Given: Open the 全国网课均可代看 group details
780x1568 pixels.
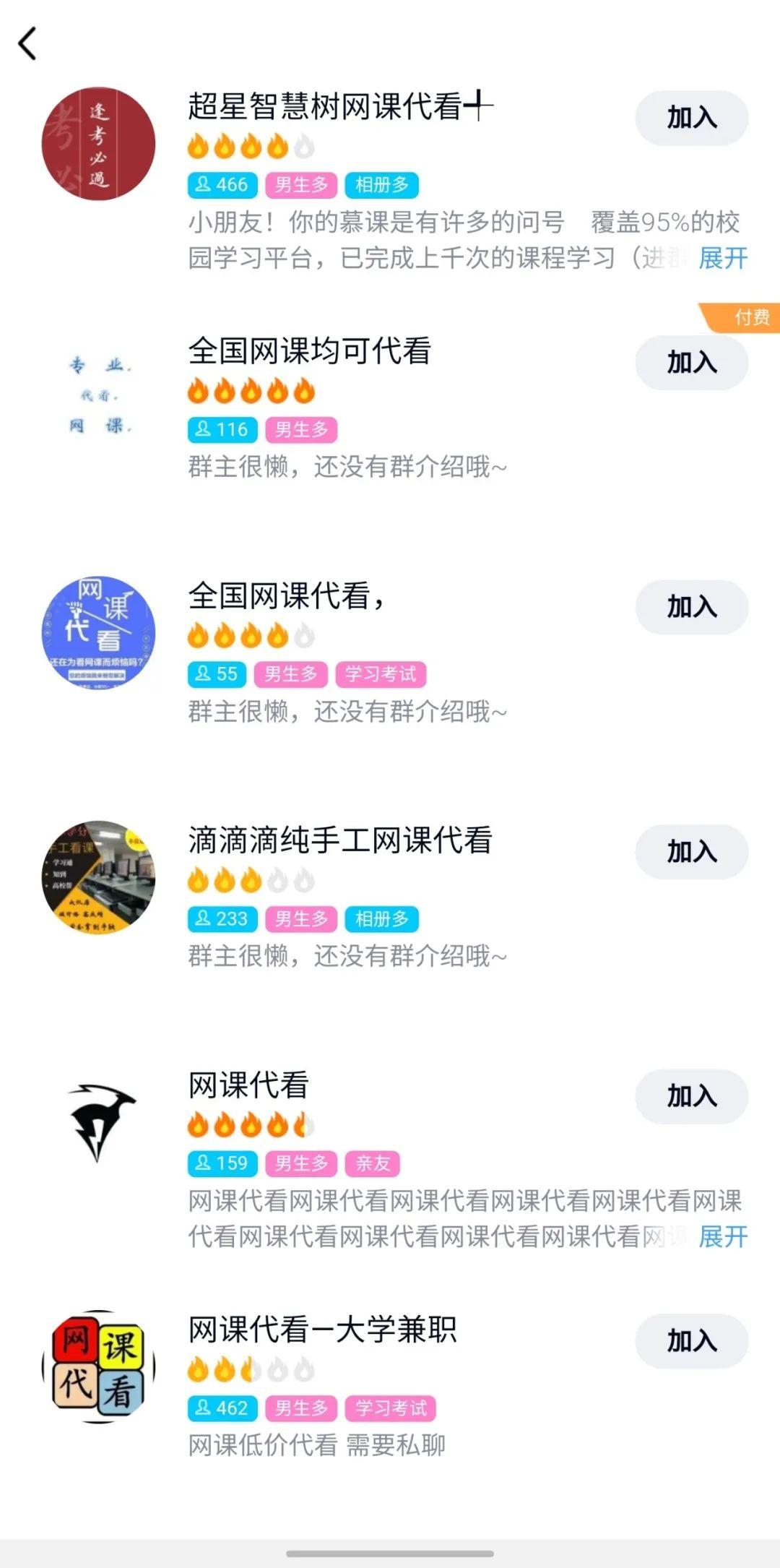Looking at the screenshot, I should [x=309, y=352].
